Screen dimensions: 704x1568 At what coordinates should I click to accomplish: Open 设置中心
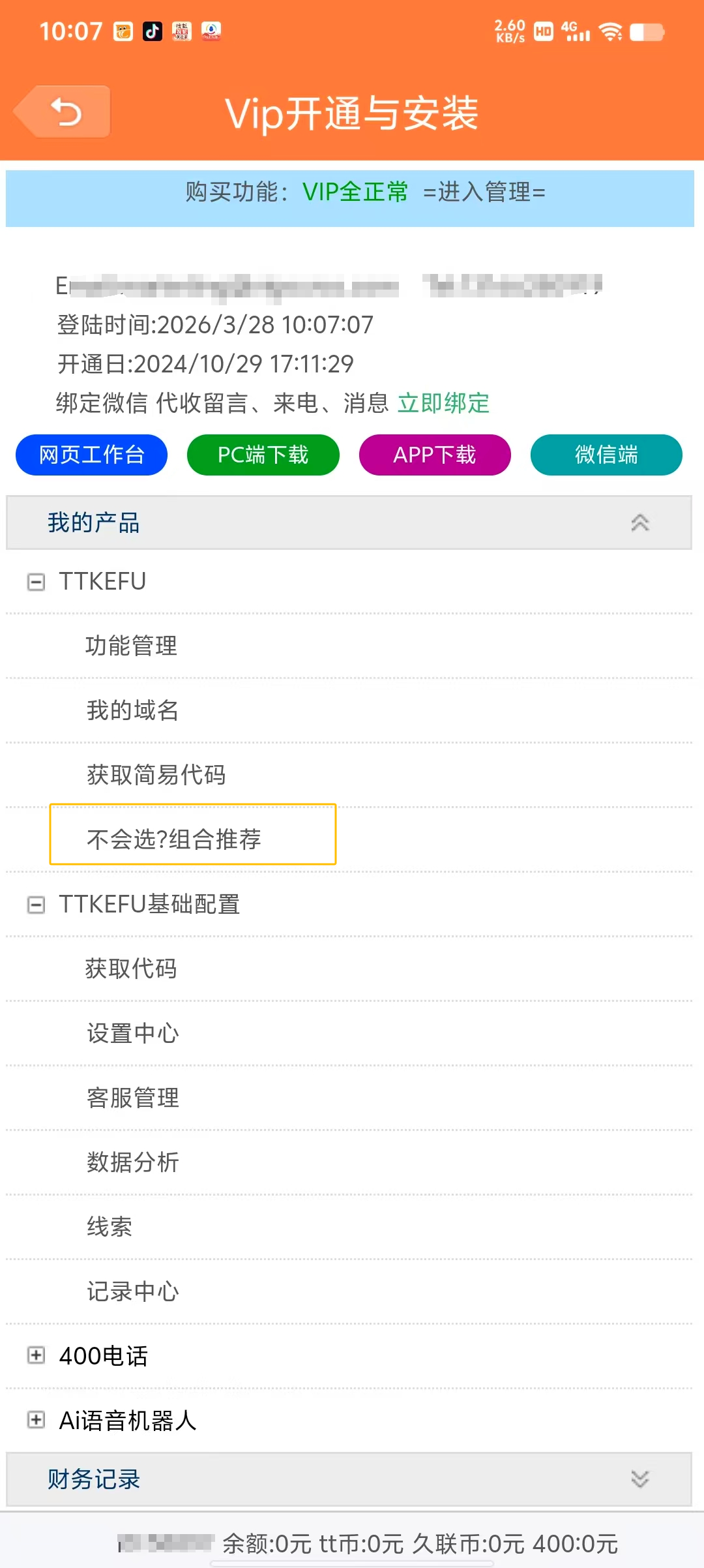pyautogui.click(x=132, y=1033)
